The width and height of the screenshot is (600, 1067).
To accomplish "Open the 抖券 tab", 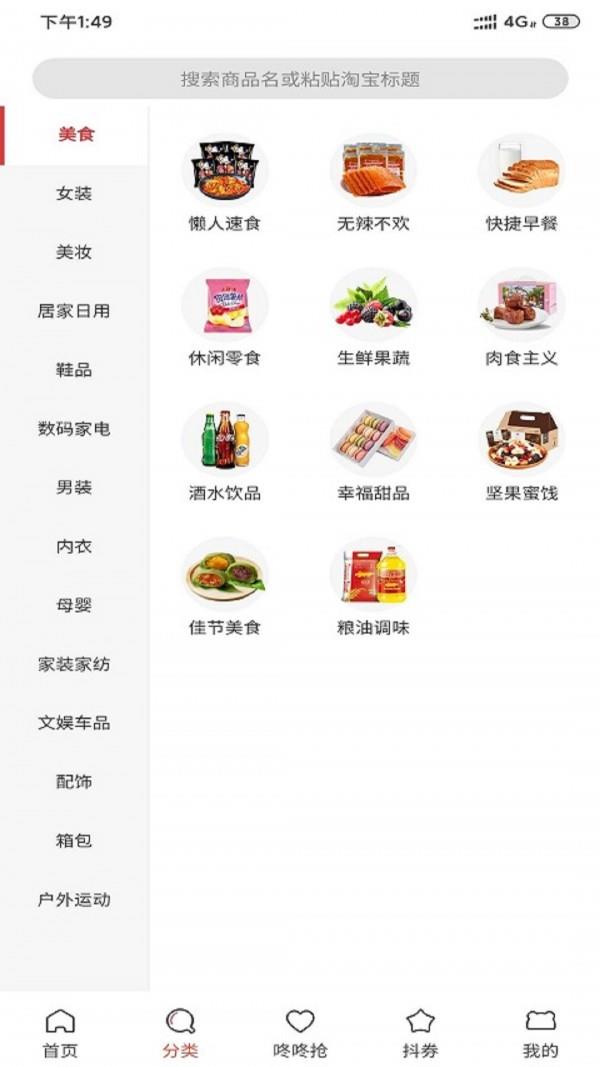I will (x=420, y=1033).
